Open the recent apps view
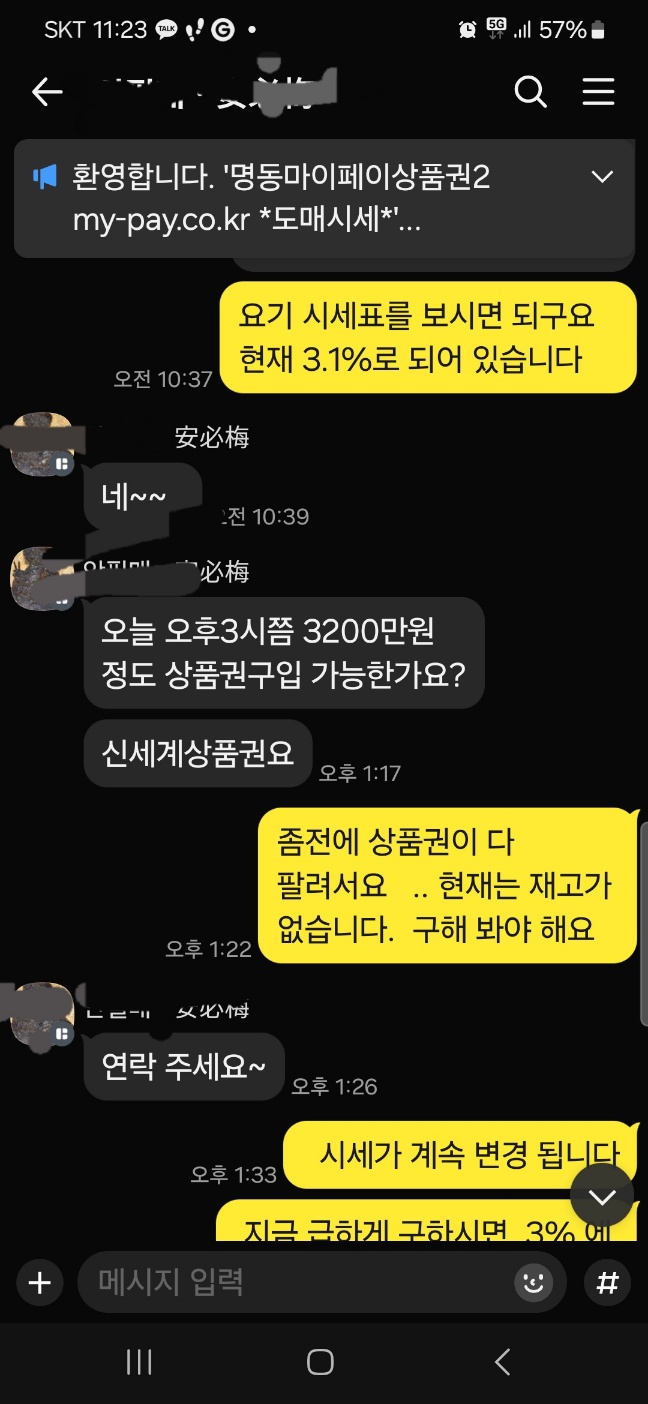 pos(138,1361)
